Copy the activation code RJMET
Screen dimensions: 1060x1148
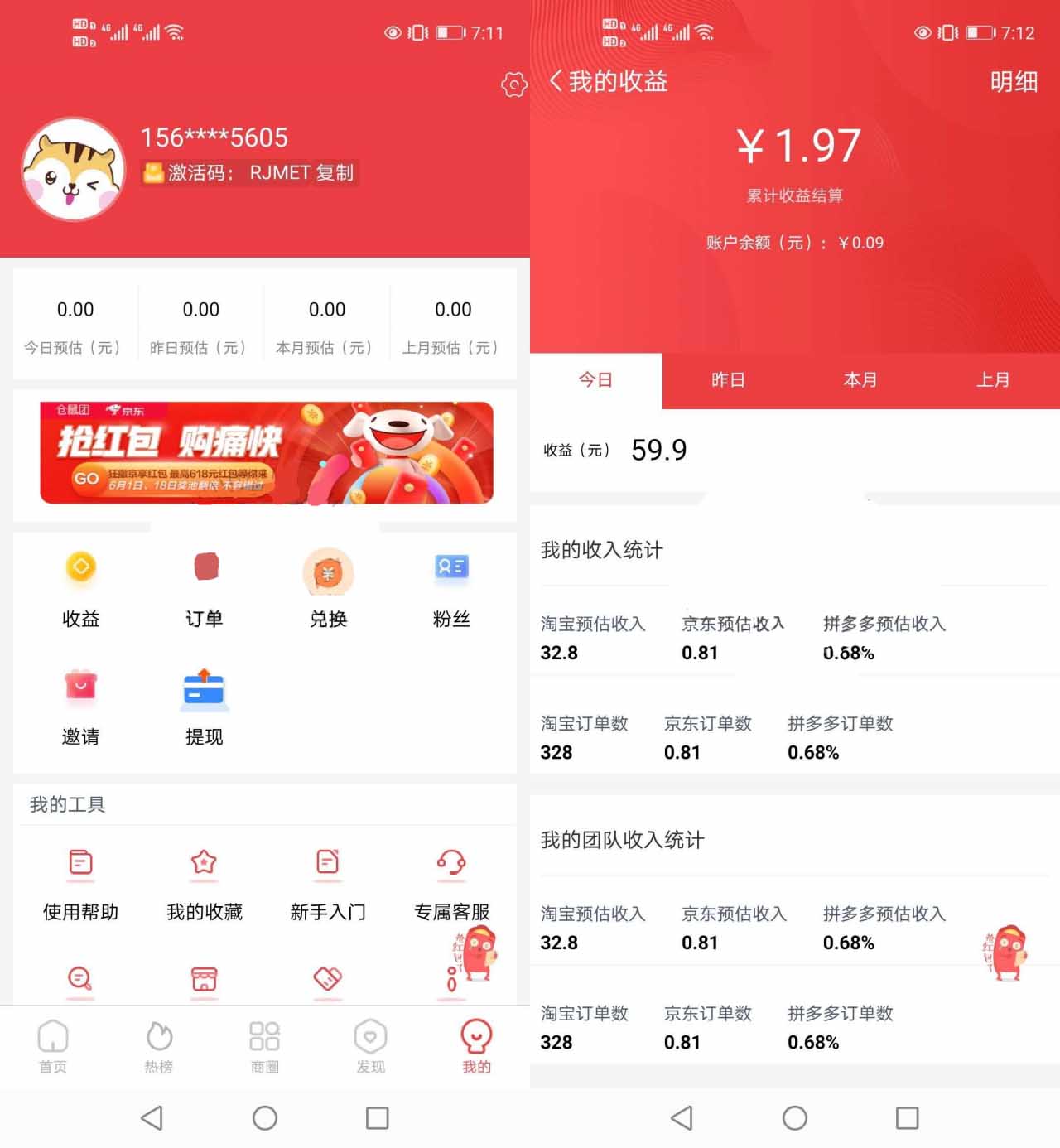click(335, 172)
